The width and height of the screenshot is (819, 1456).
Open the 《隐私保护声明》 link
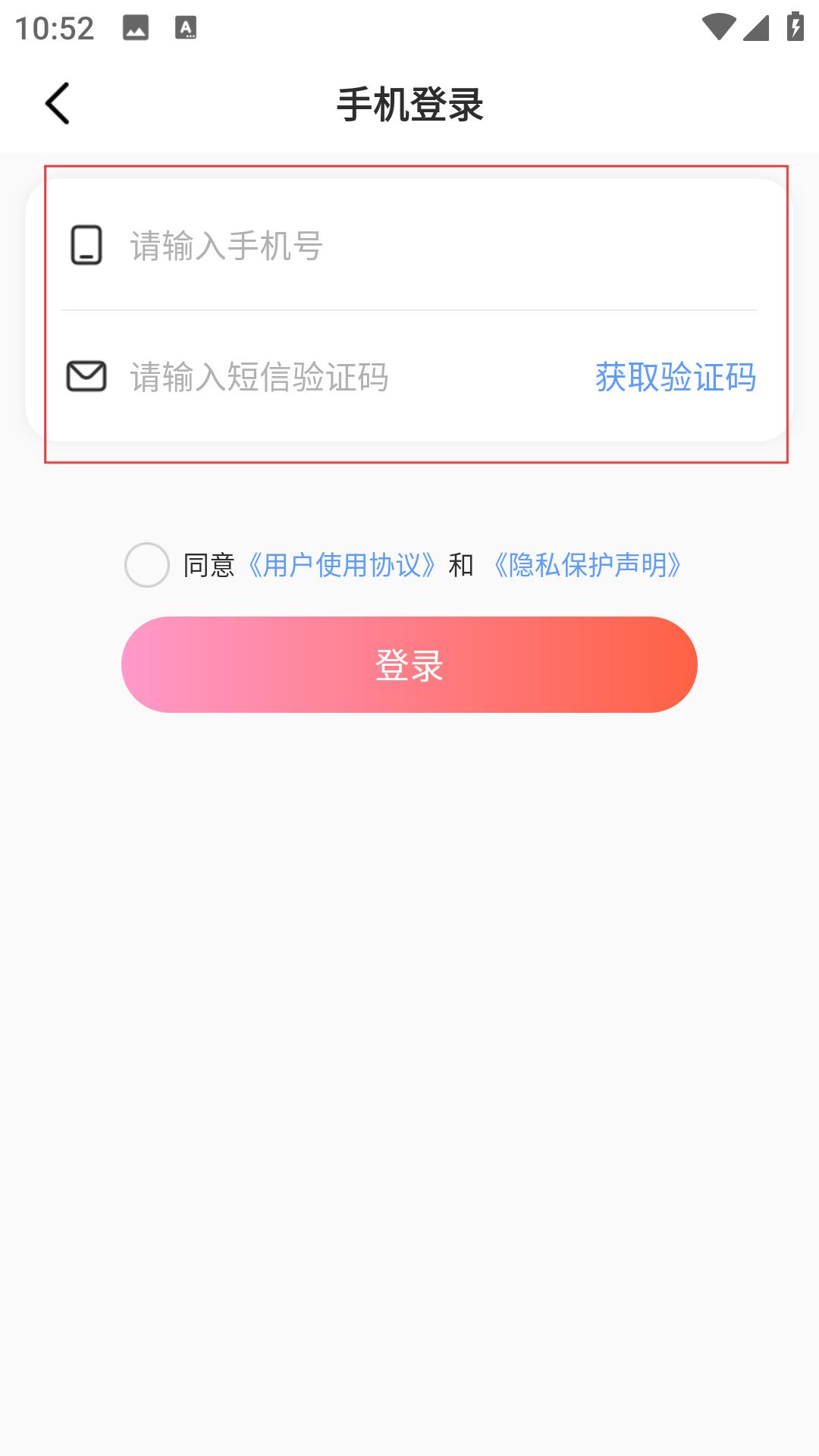587,565
